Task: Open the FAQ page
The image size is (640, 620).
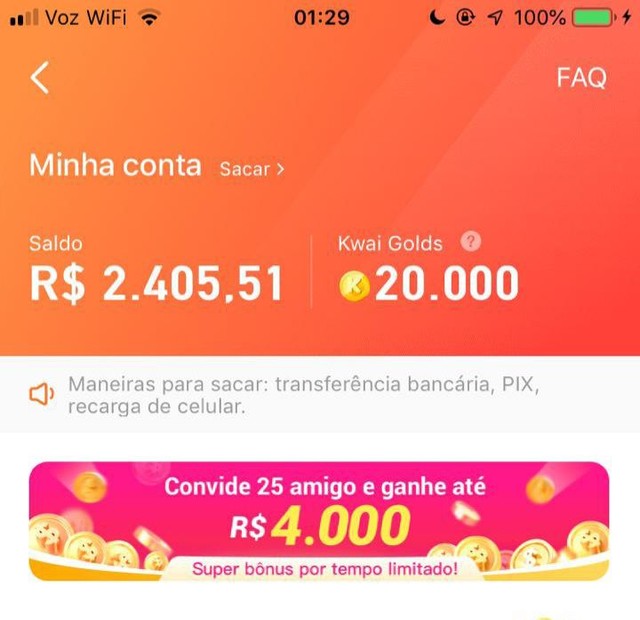Action: pyautogui.click(x=581, y=78)
